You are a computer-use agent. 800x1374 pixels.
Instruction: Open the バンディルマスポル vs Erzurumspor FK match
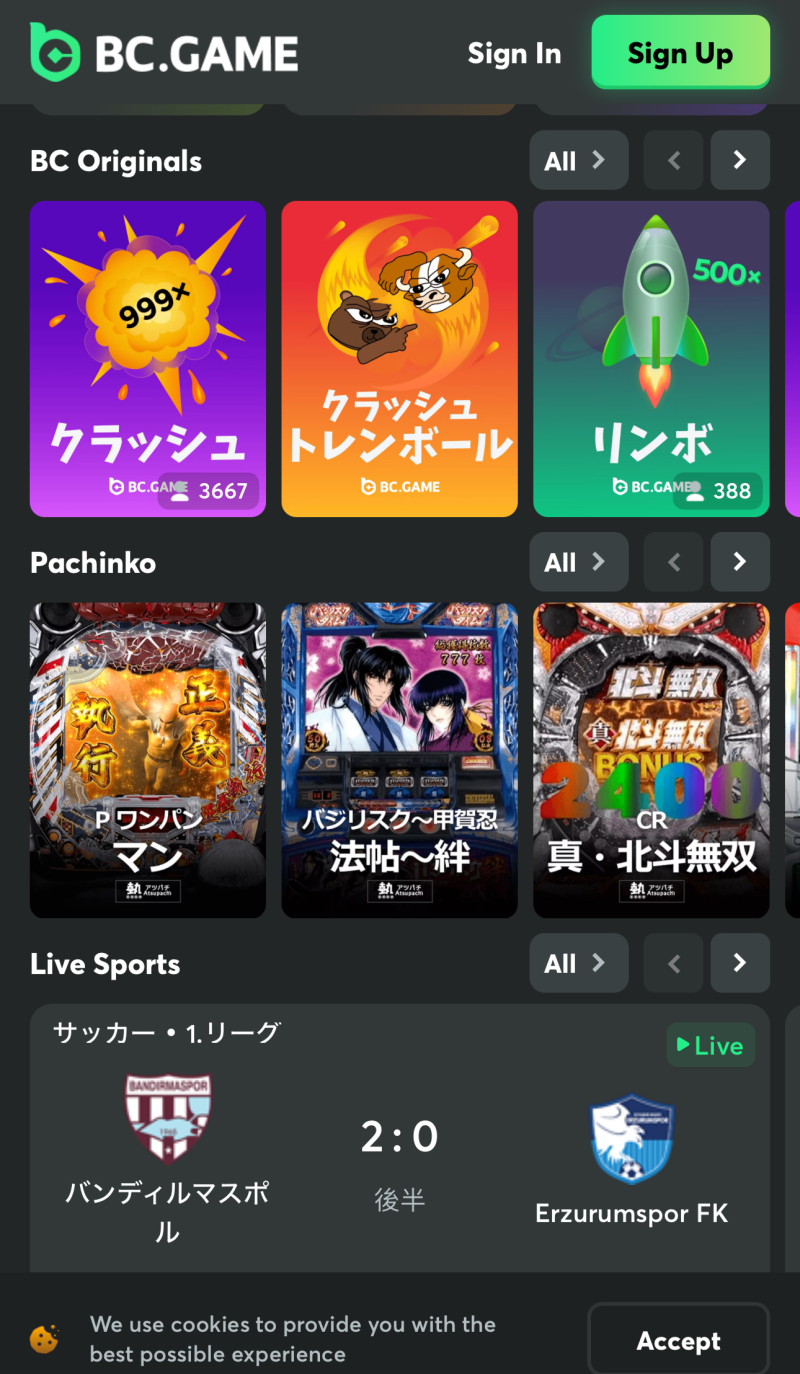coord(400,1140)
